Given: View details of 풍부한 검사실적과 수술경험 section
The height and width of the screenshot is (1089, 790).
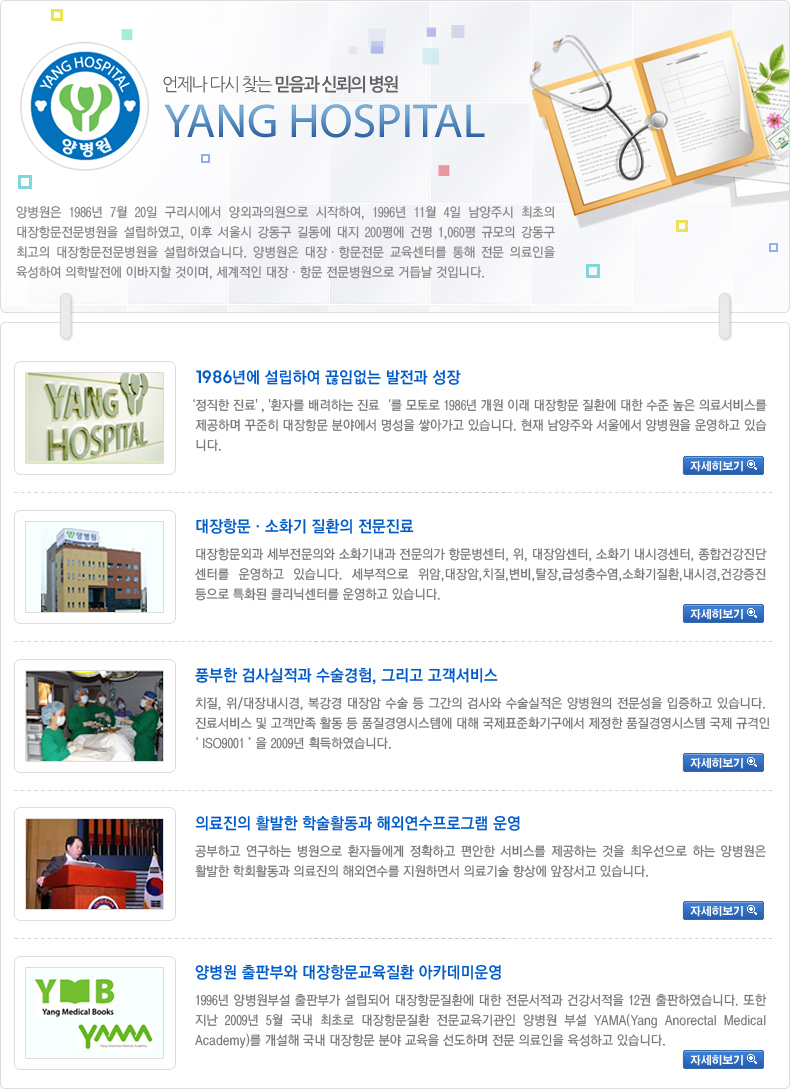Looking at the screenshot, I should point(722,762).
